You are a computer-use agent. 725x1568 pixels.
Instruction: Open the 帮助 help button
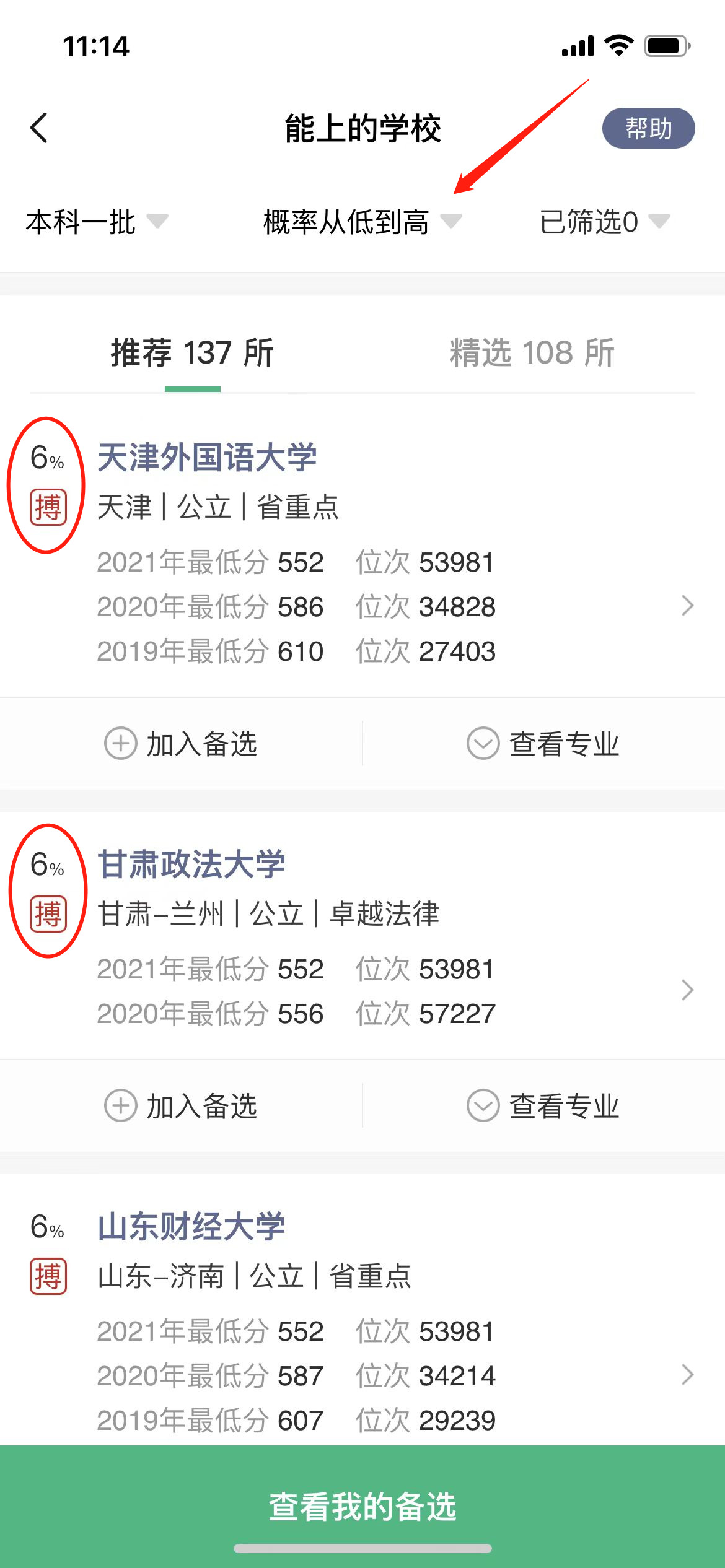(648, 128)
